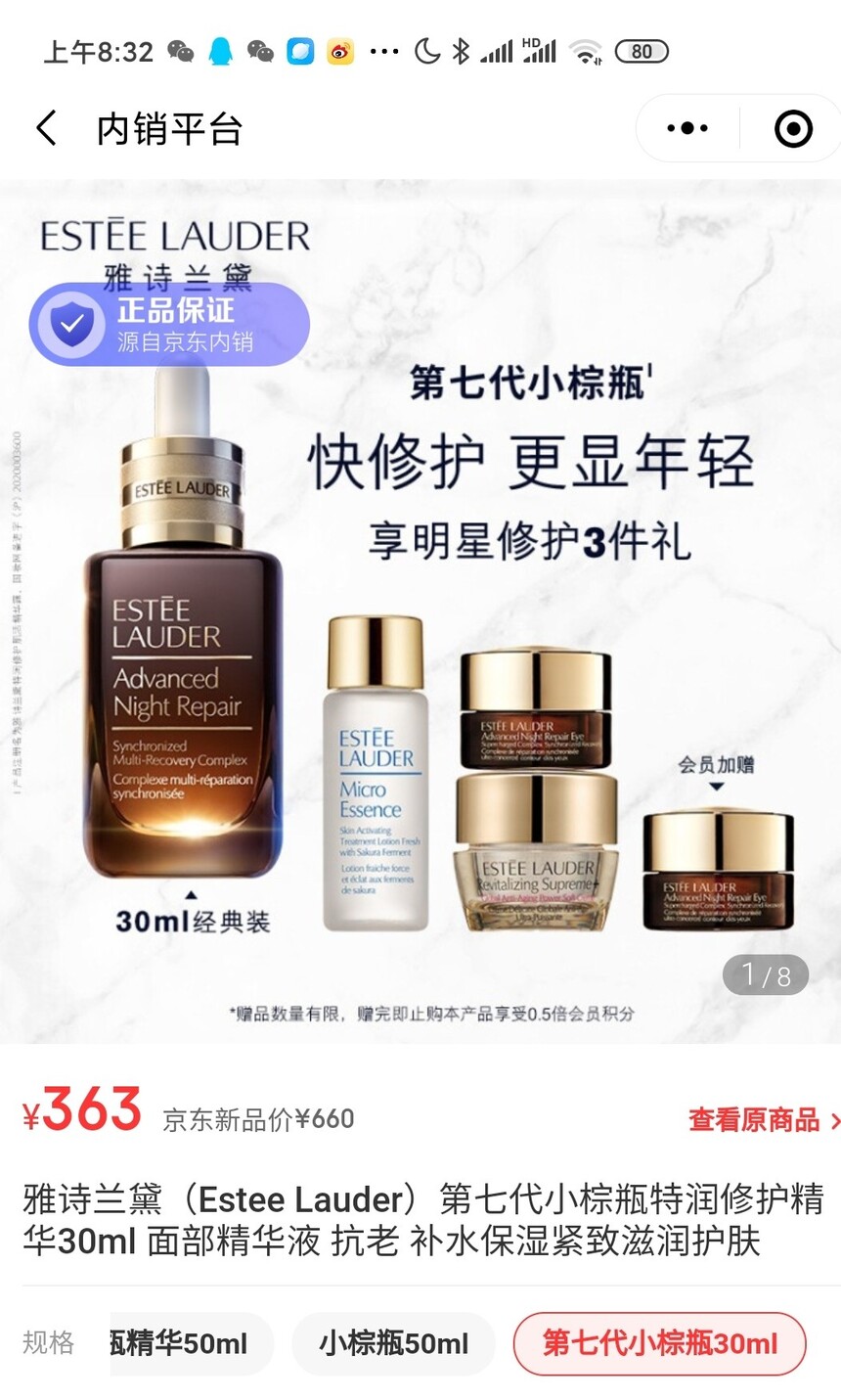Choose the partially hidden 精华50ml spec chip
841x1400 pixels.
point(191,1343)
